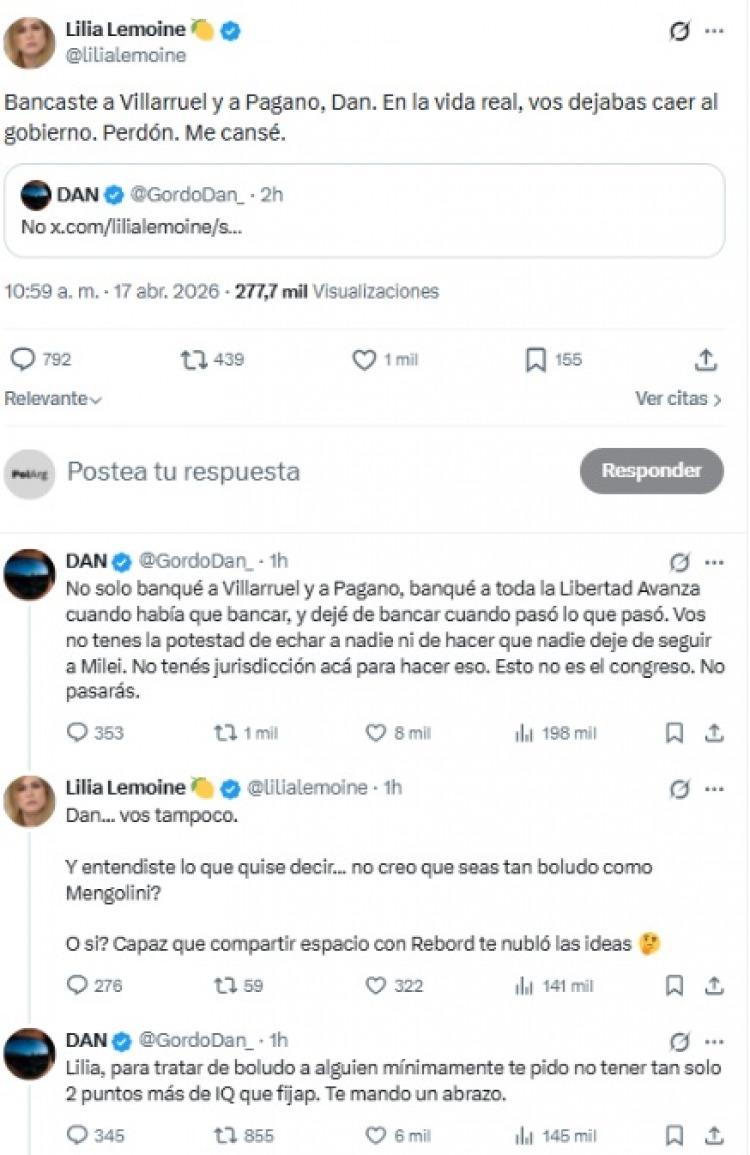Bookmark Lilia's reply mentioning Mengolini
The height and width of the screenshot is (1155, 750).
(x=675, y=986)
